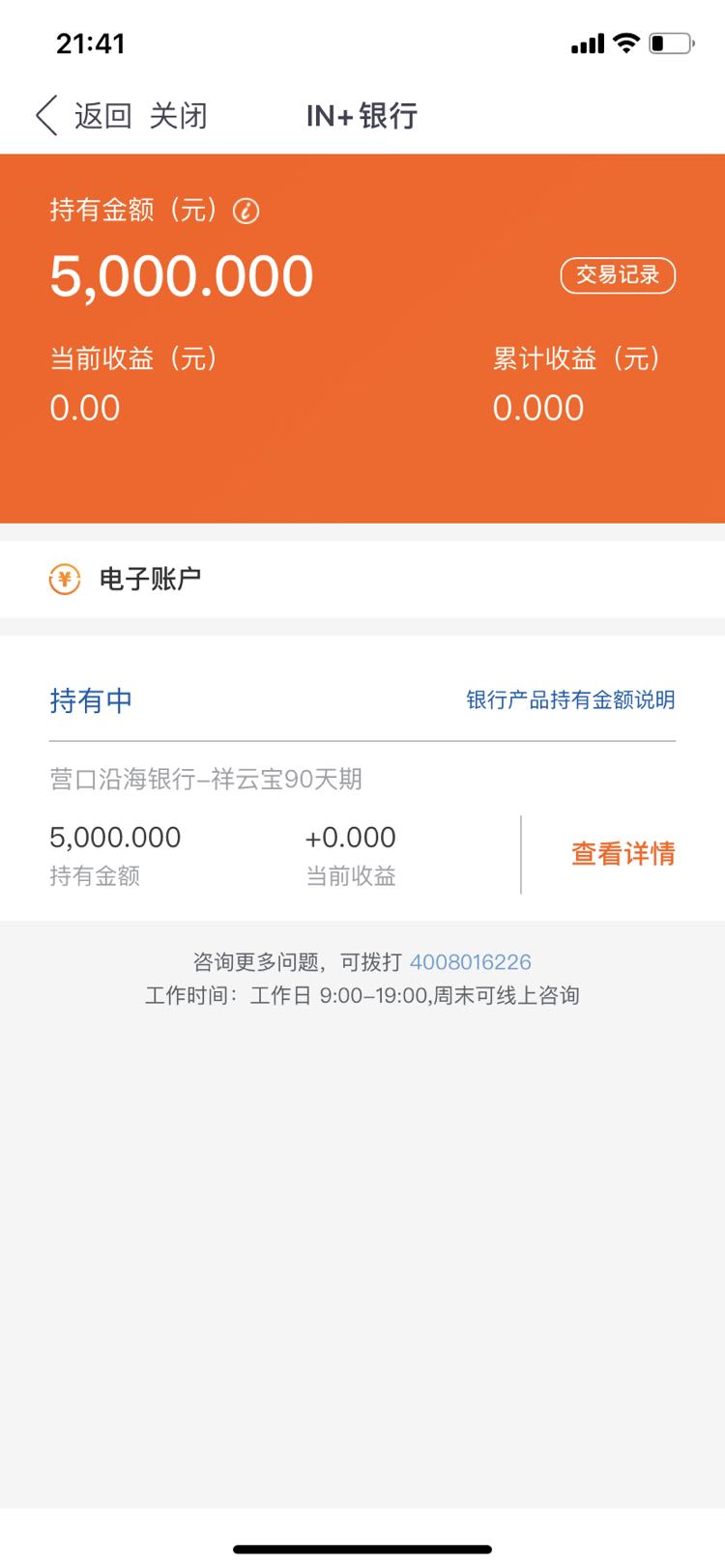The height and width of the screenshot is (1568, 725).
Task: Close the page with 关闭
Action: click(179, 116)
